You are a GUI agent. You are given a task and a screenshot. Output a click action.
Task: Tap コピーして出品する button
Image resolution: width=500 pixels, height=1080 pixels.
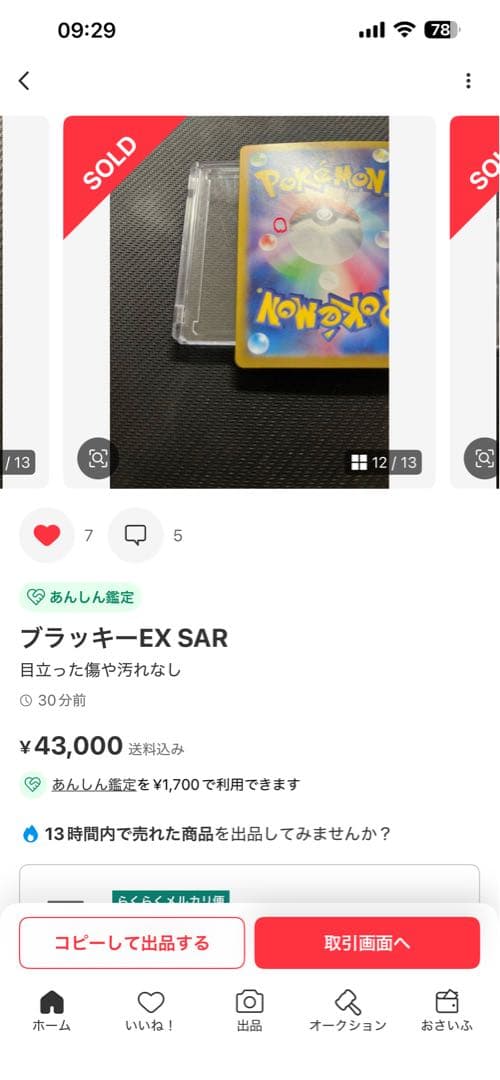(x=132, y=943)
